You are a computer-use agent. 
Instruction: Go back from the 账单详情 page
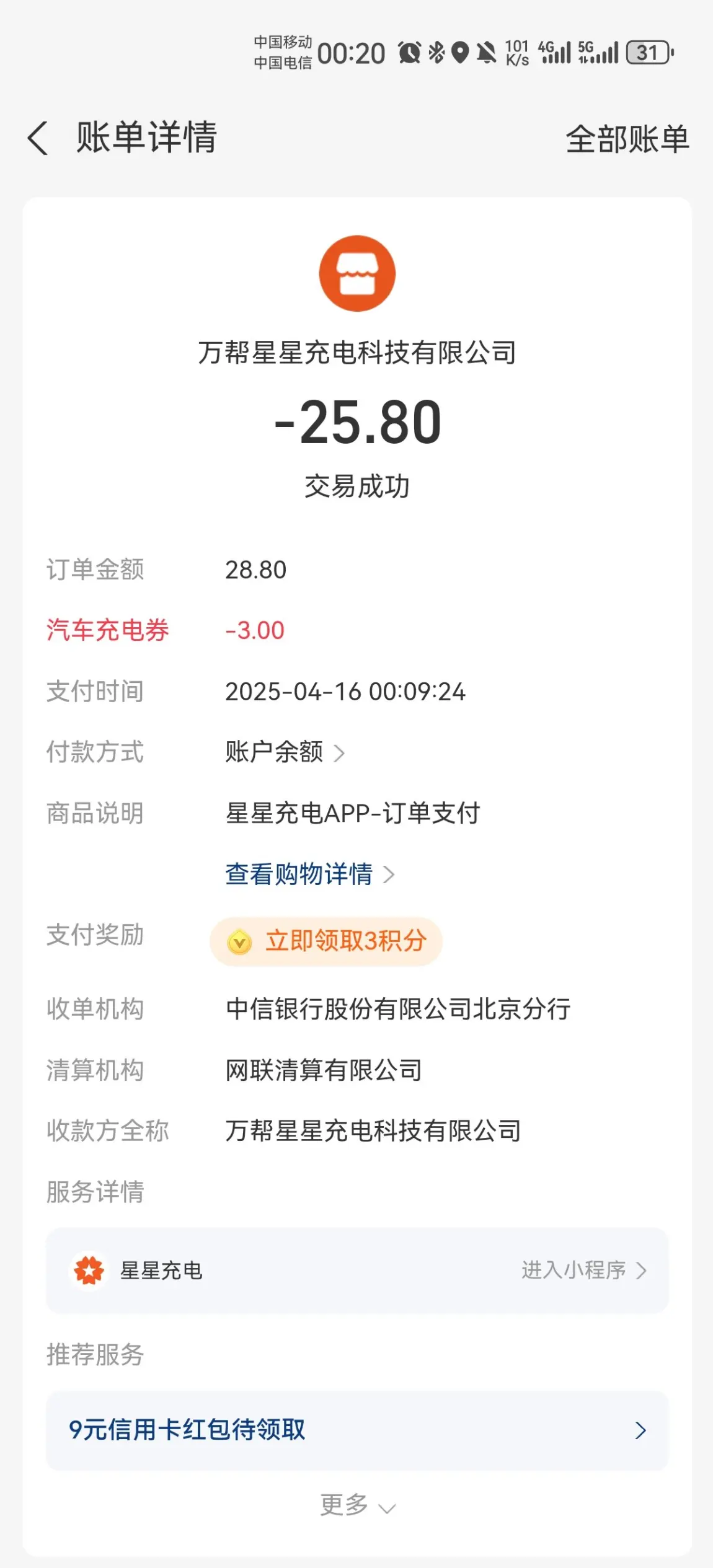(x=38, y=138)
